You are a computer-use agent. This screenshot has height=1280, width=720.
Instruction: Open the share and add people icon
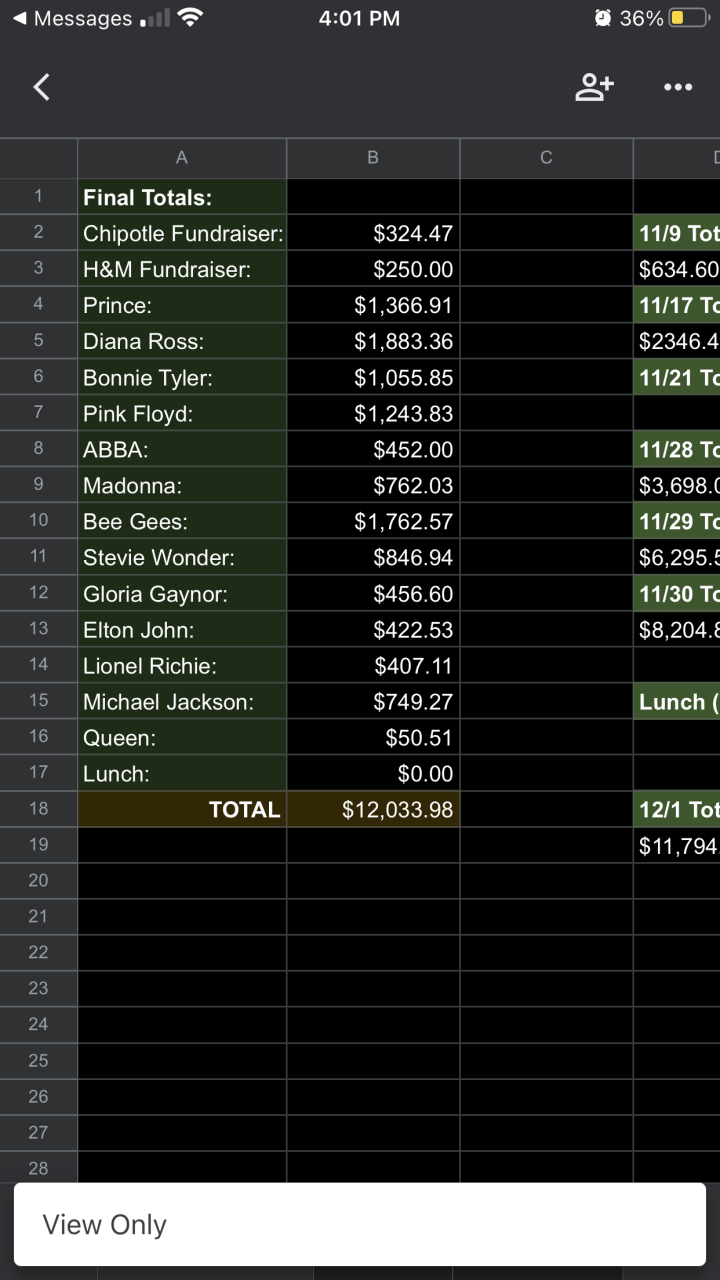tap(594, 87)
